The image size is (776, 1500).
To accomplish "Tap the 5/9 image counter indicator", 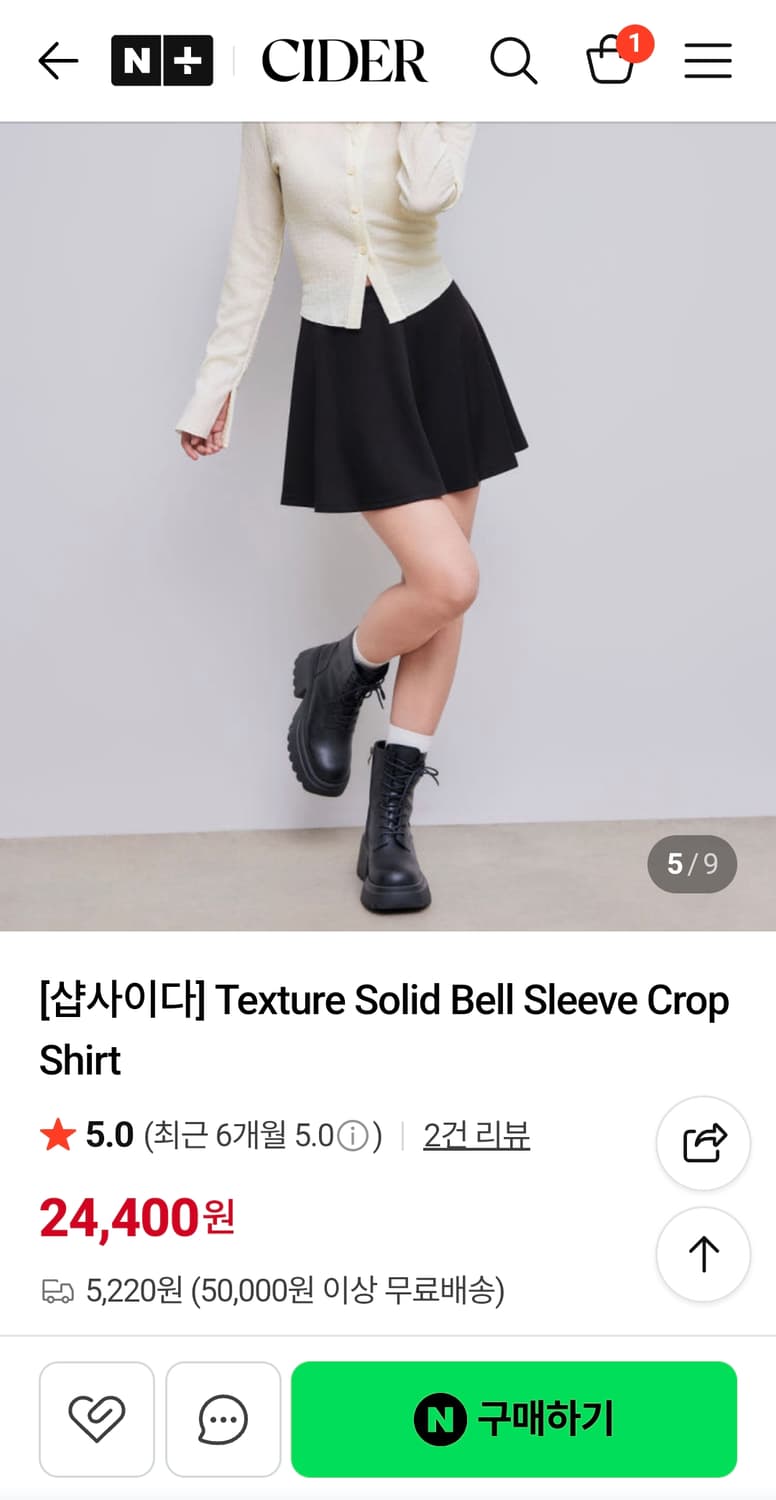I will coord(691,864).
